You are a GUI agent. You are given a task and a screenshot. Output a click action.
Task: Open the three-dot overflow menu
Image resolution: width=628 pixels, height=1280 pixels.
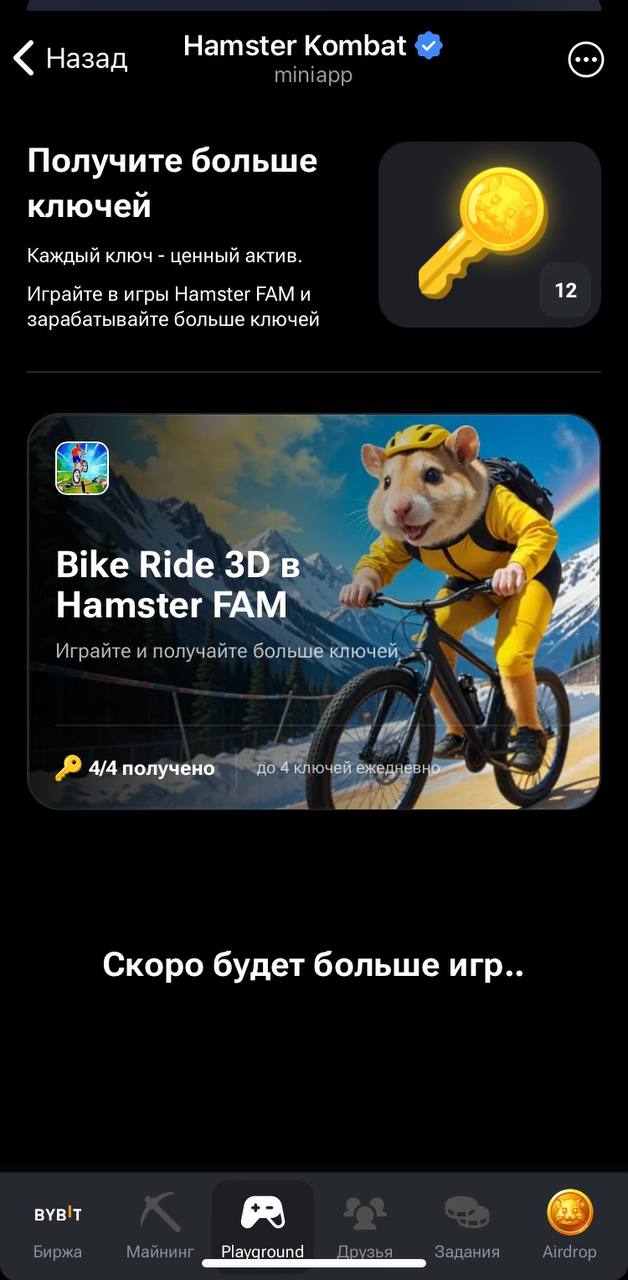[x=586, y=60]
